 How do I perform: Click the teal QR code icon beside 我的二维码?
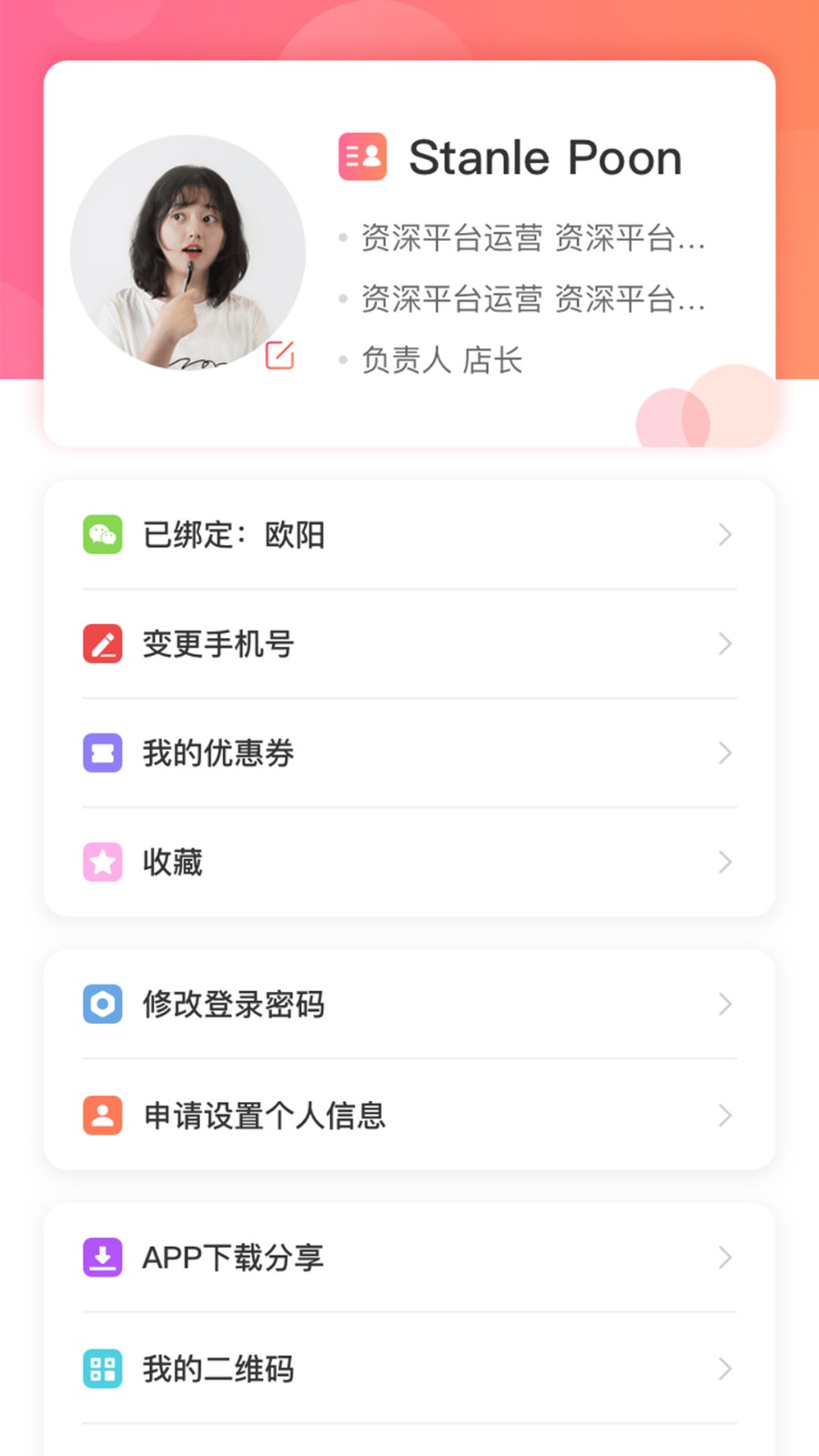click(102, 1369)
